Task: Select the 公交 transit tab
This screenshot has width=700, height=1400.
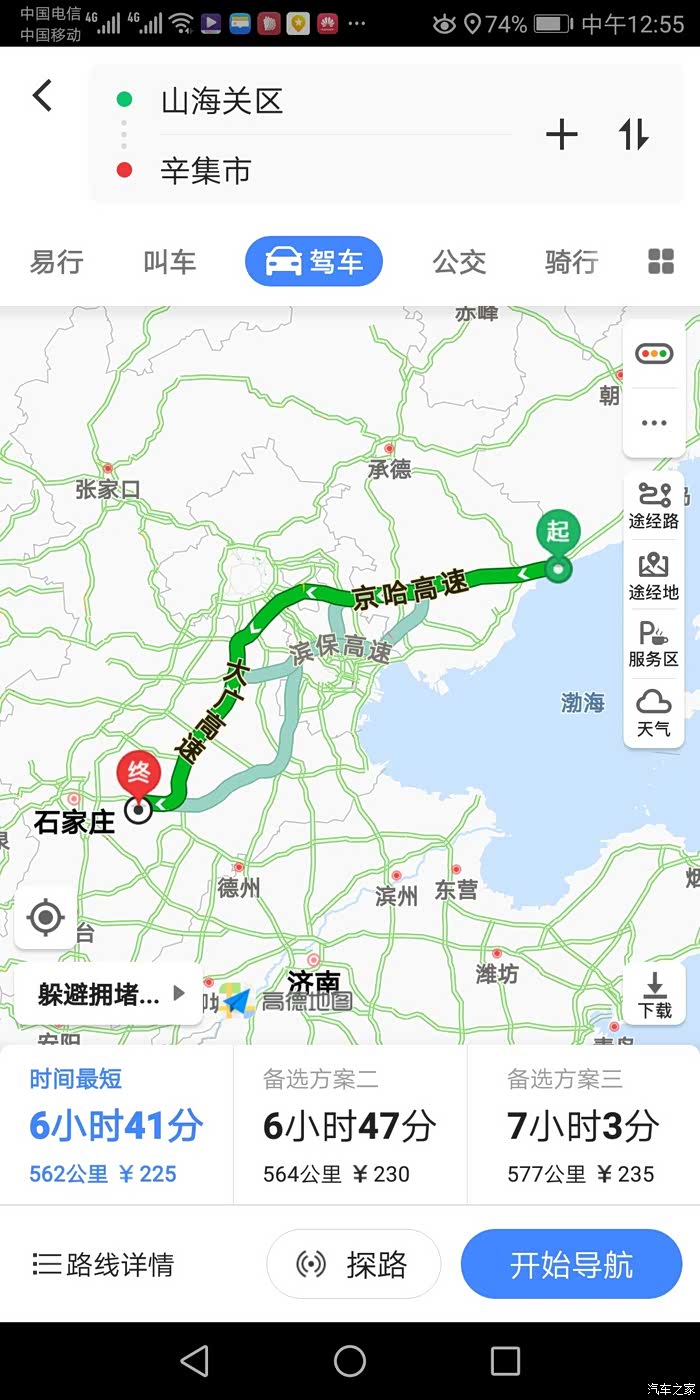Action: point(459,262)
